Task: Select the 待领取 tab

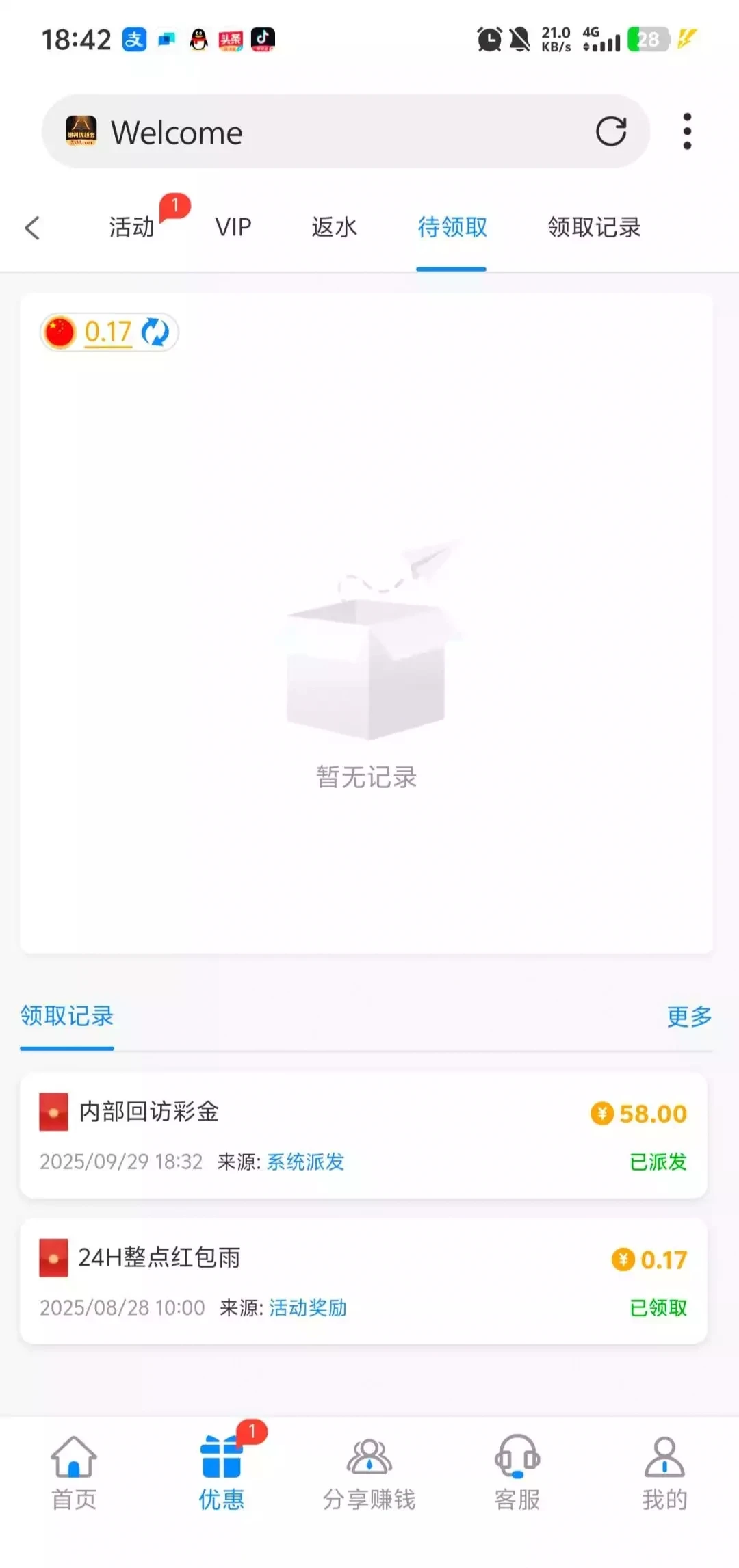Action: coord(452,227)
